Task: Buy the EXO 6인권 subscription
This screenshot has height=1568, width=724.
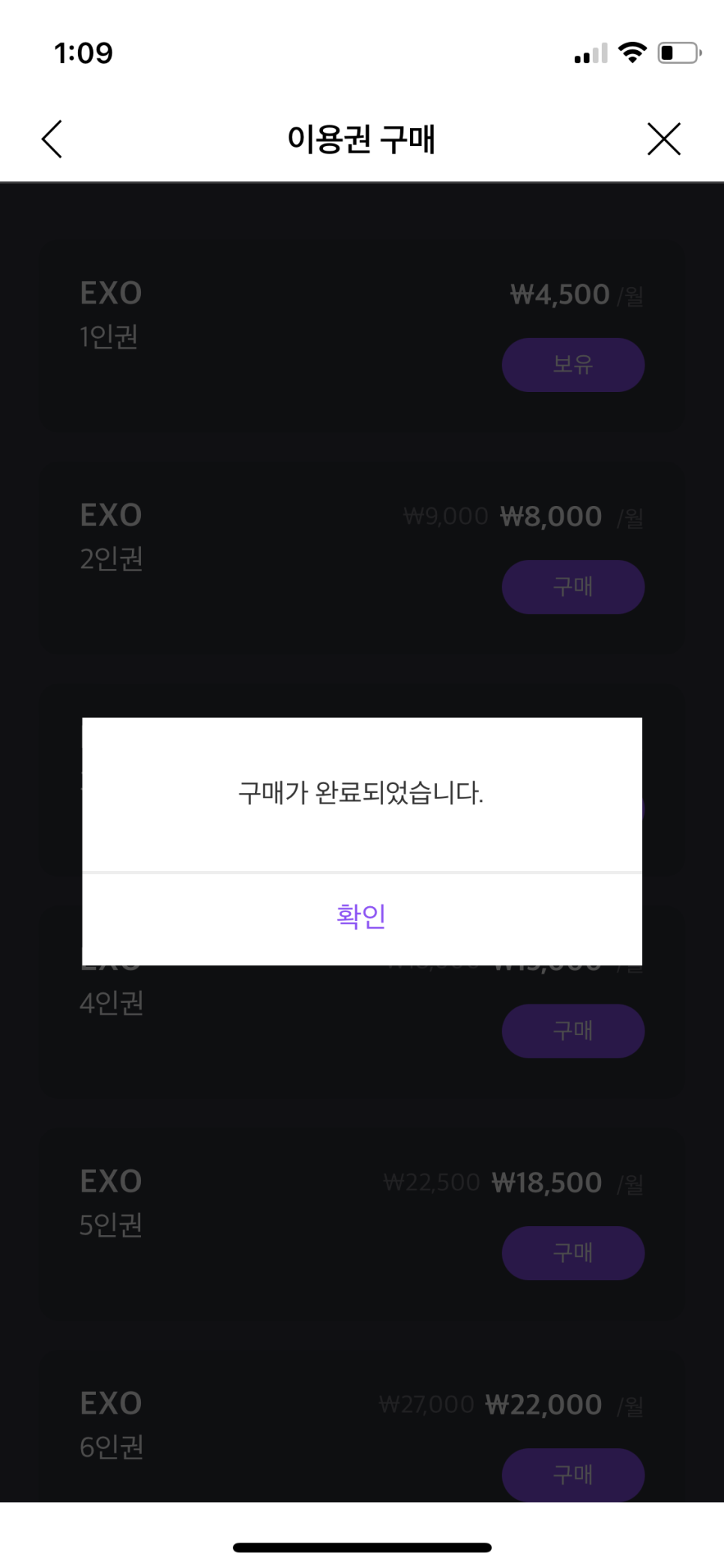Action: click(573, 1474)
